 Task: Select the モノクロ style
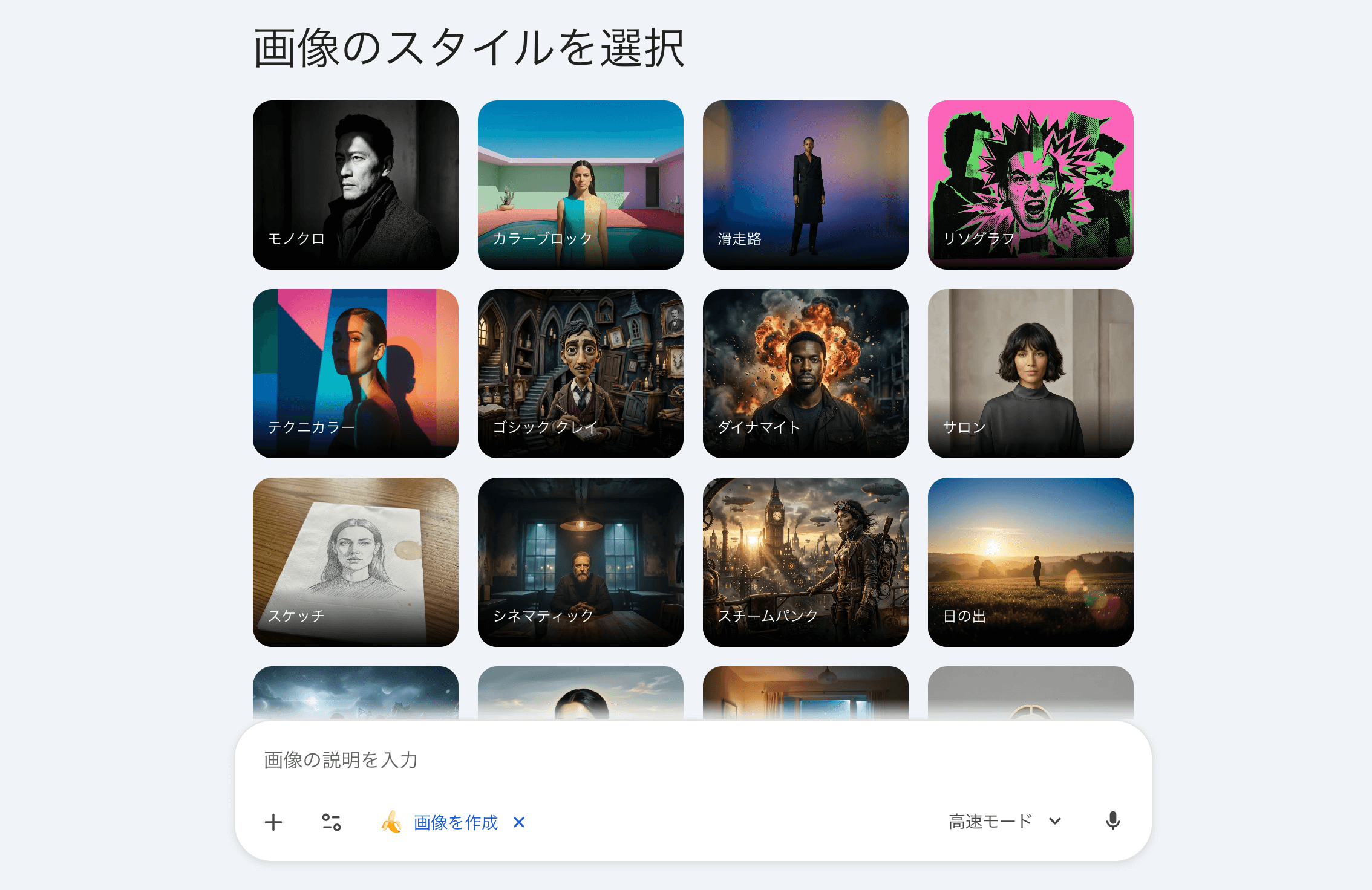355,184
